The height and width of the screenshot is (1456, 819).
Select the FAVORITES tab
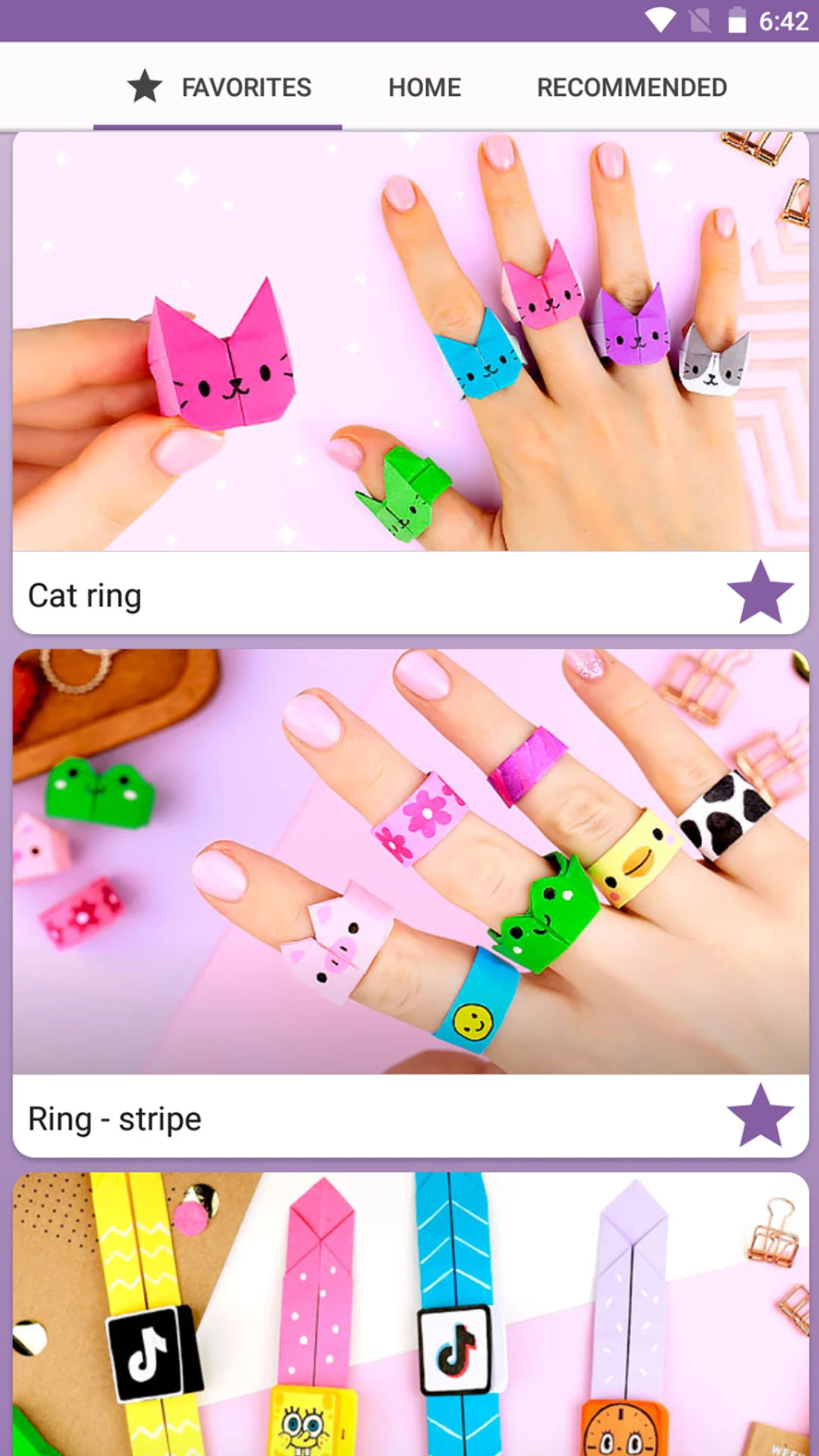246,86
